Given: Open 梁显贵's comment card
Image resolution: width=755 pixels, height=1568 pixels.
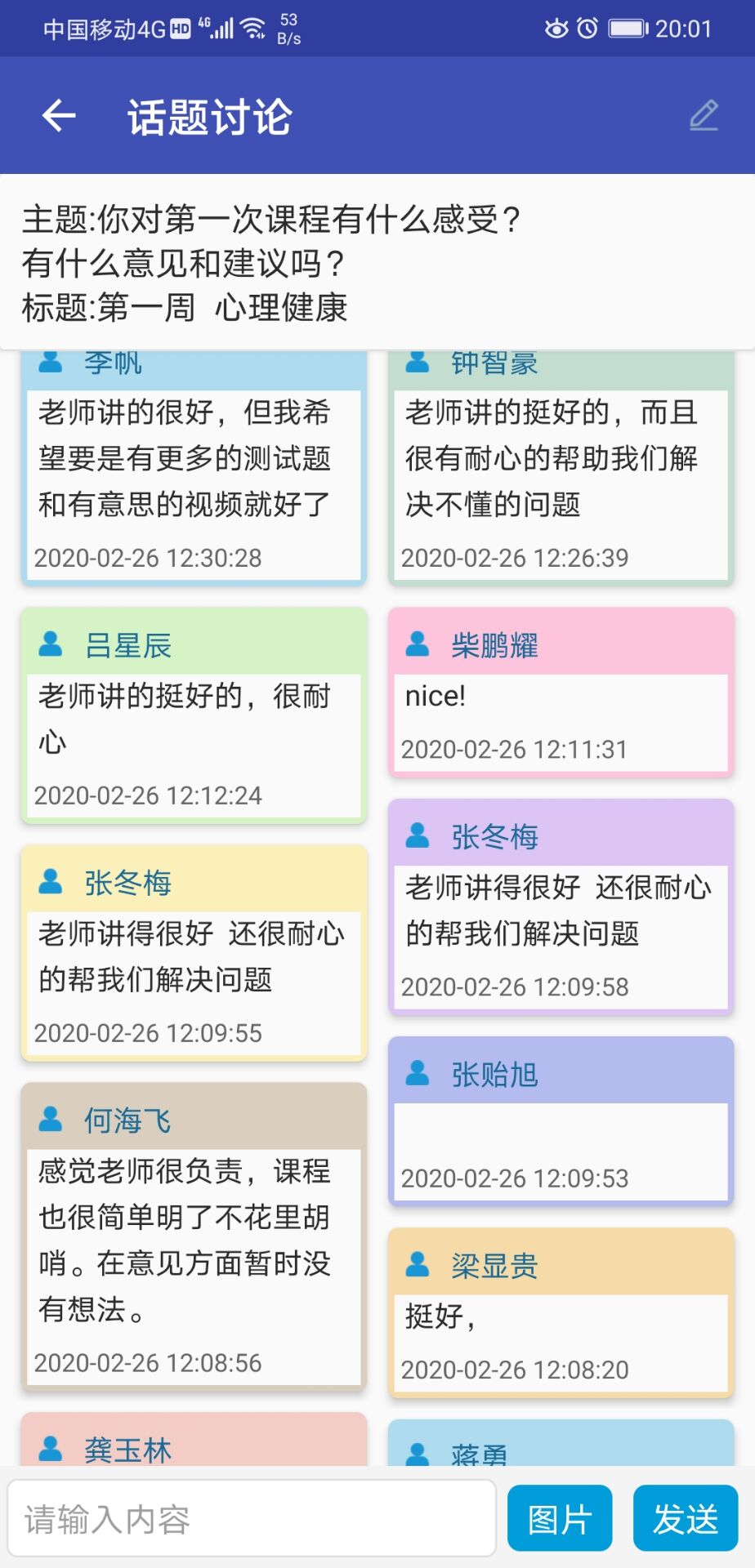Looking at the screenshot, I should click(x=561, y=1312).
